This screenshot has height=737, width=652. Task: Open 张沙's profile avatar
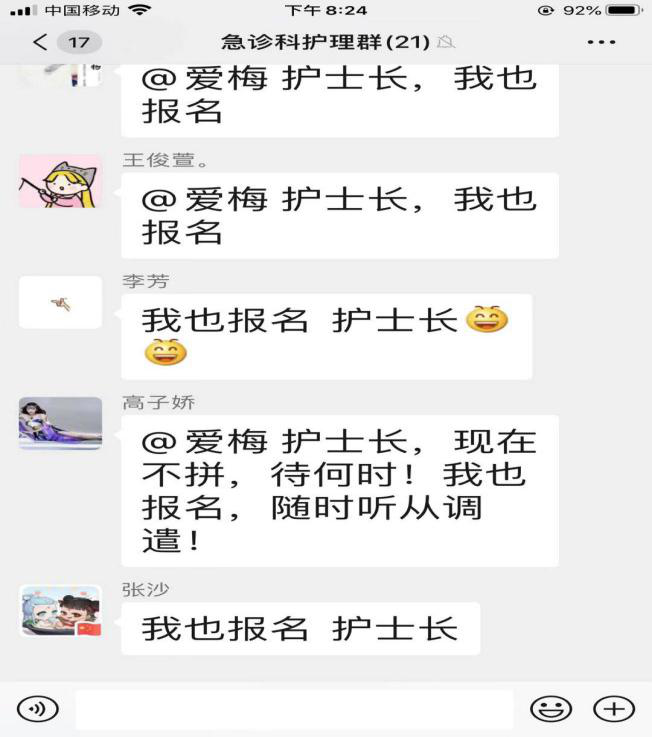coord(60,610)
